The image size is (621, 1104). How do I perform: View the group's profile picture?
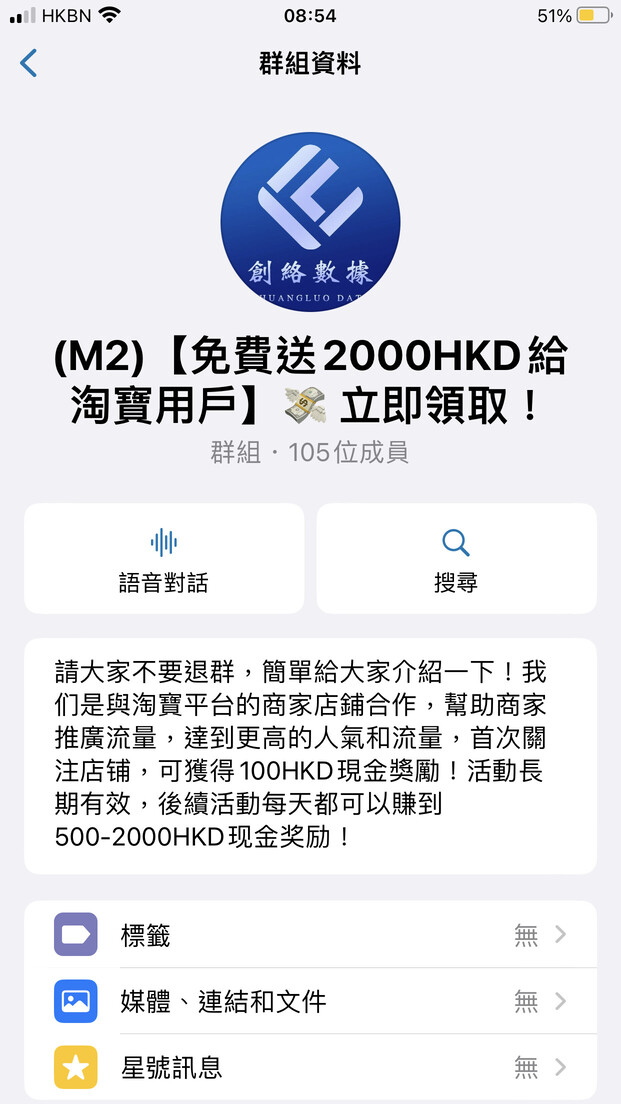[x=310, y=222]
